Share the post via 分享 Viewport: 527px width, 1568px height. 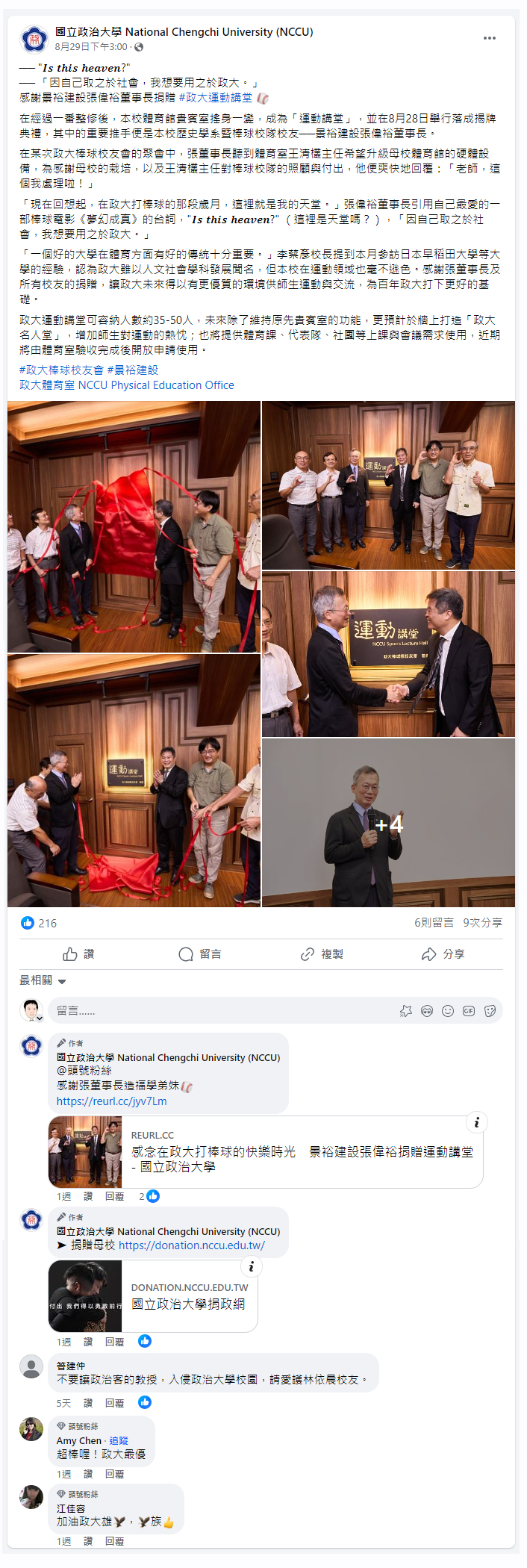tap(443, 954)
